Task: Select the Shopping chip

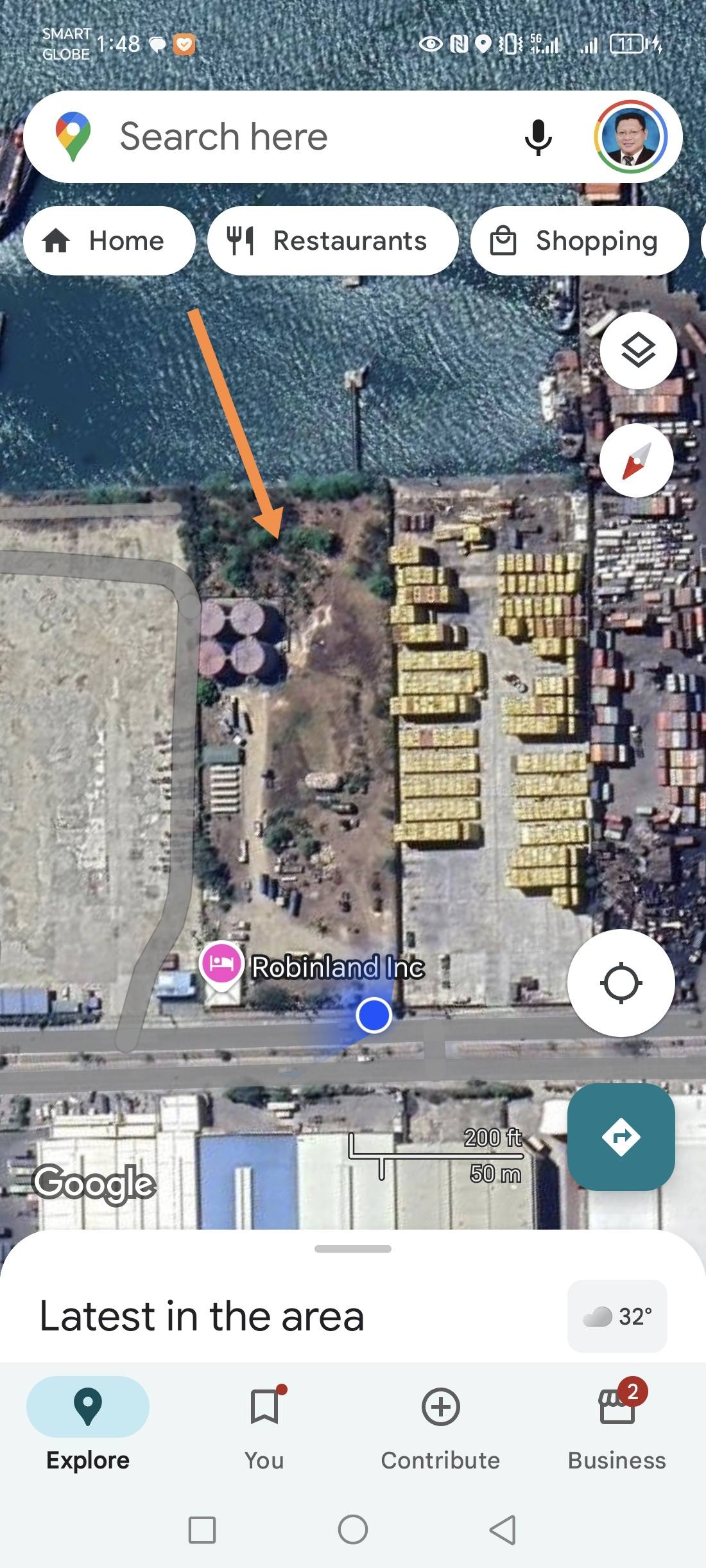Action: tap(579, 241)
